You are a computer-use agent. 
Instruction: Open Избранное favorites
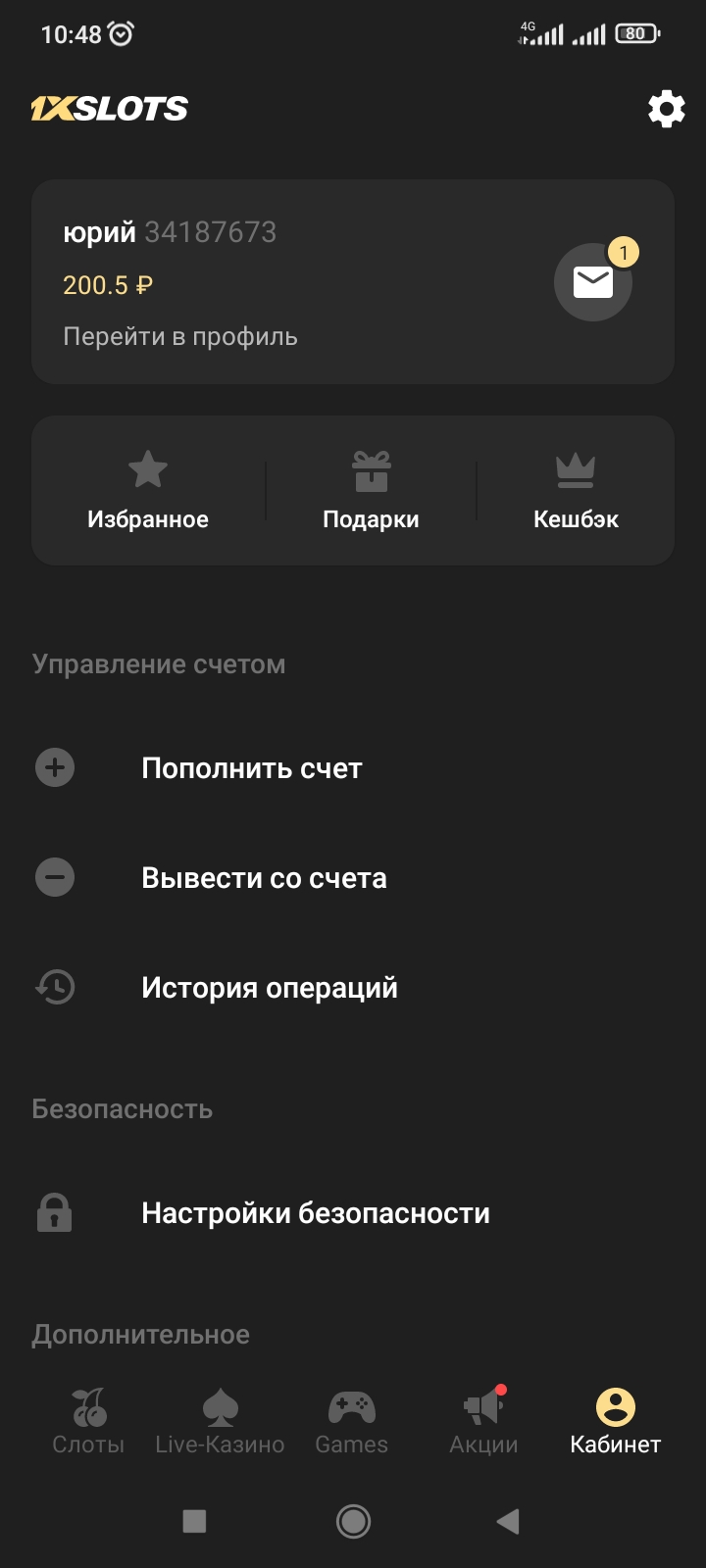click(148, 490)
